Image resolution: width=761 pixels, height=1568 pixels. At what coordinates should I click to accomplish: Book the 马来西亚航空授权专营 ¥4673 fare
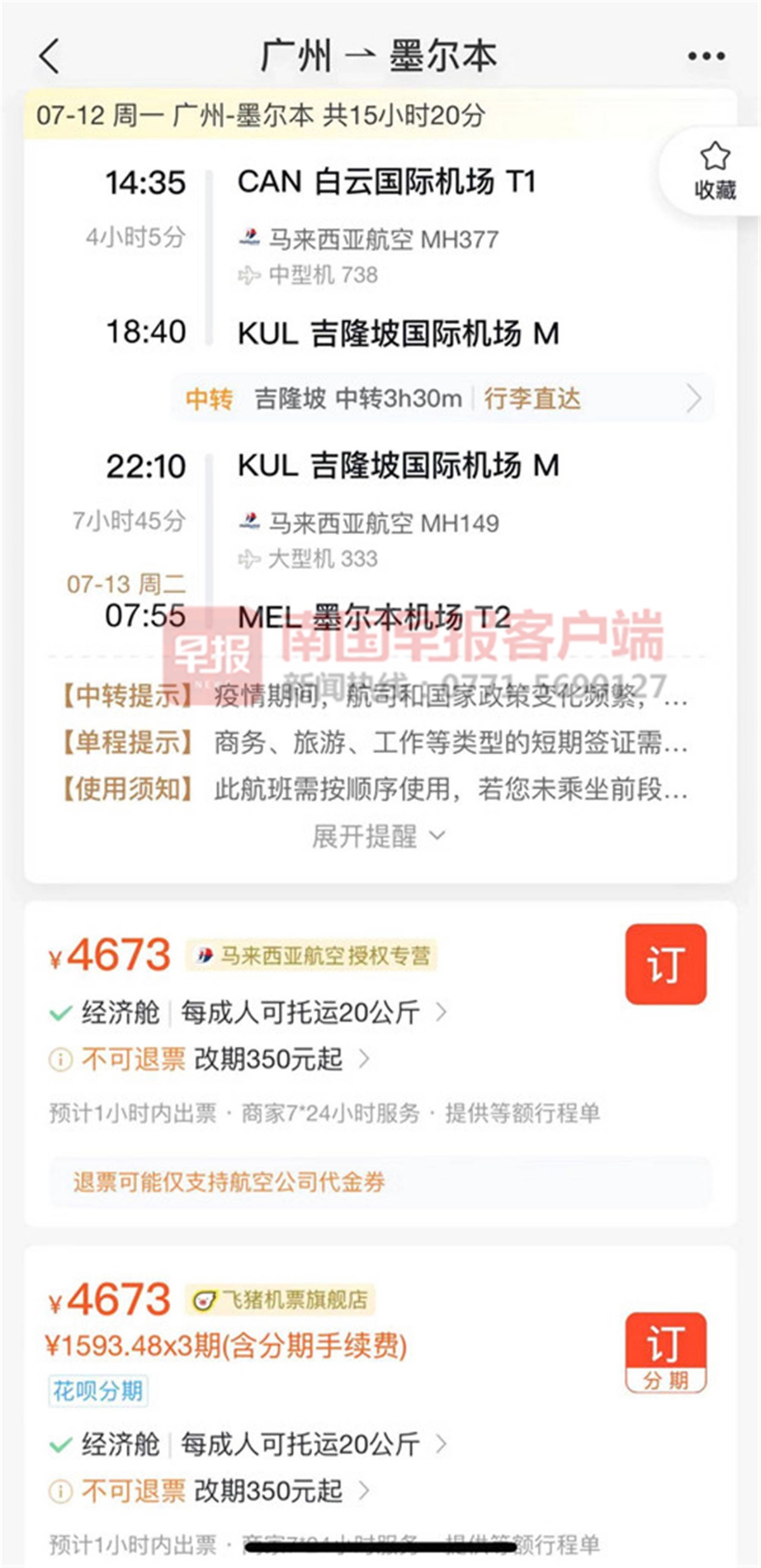coord(665,963)
